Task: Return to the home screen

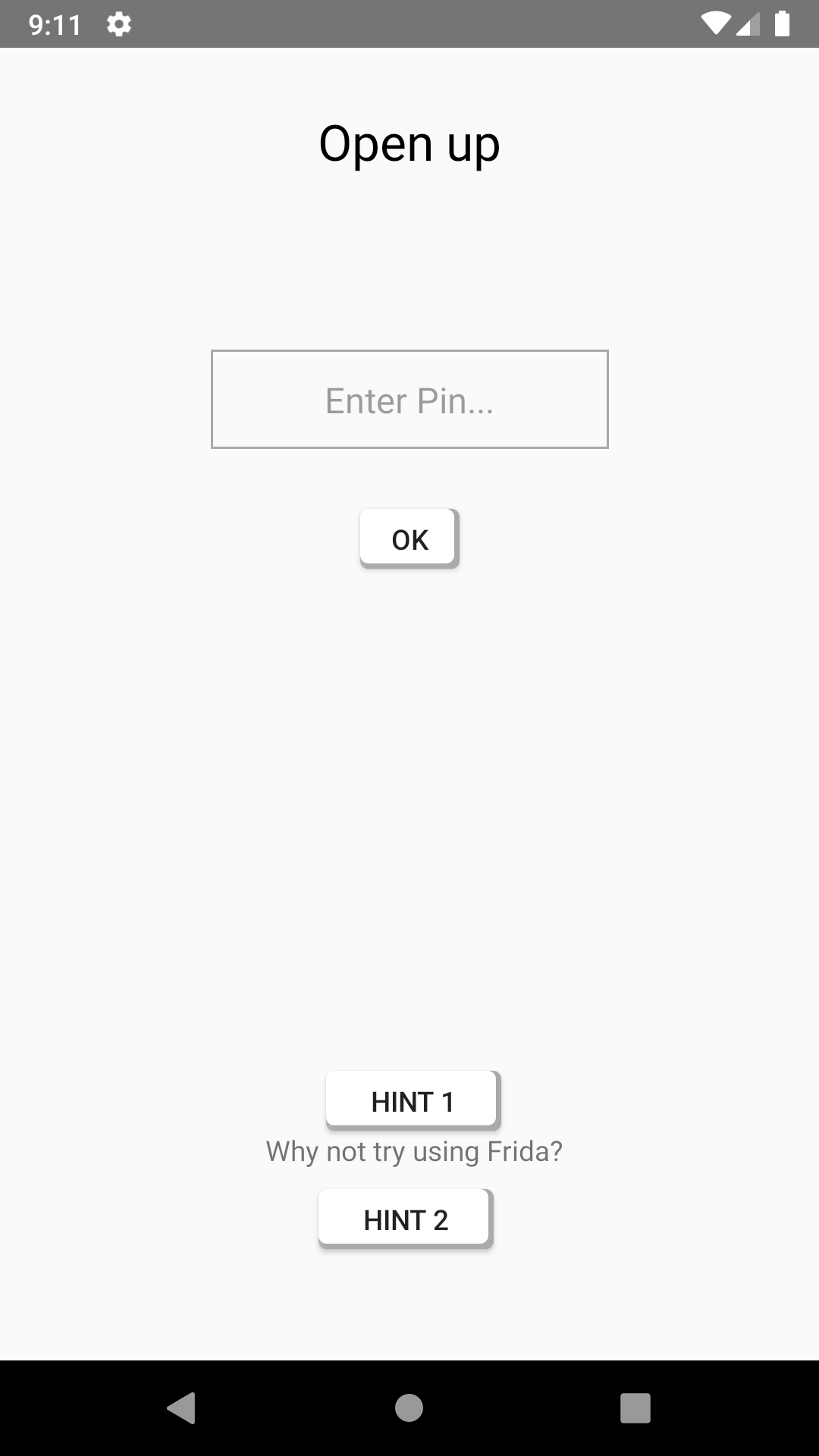Action: [409, 1408]
